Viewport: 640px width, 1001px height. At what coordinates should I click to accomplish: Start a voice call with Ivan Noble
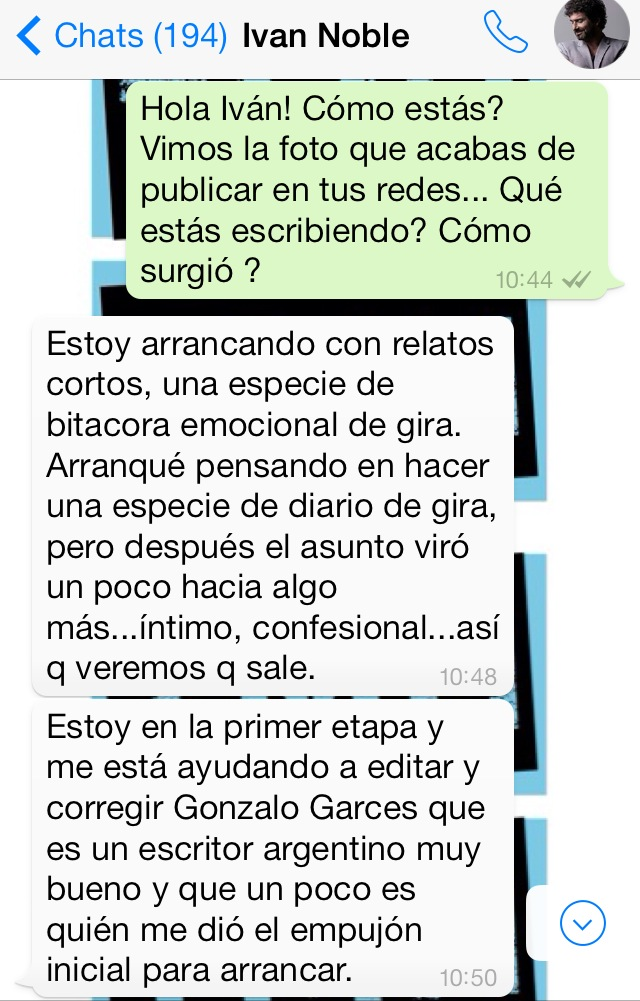click(506, 33)
